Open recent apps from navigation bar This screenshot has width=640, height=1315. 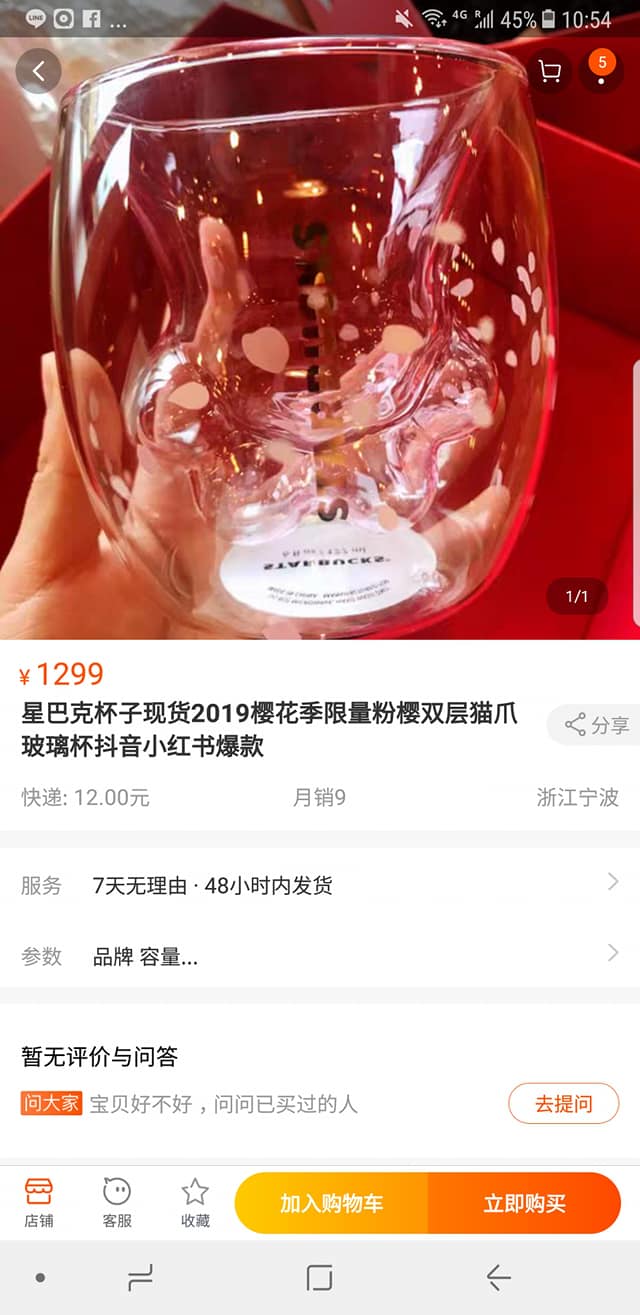[x=139, y=1277]
